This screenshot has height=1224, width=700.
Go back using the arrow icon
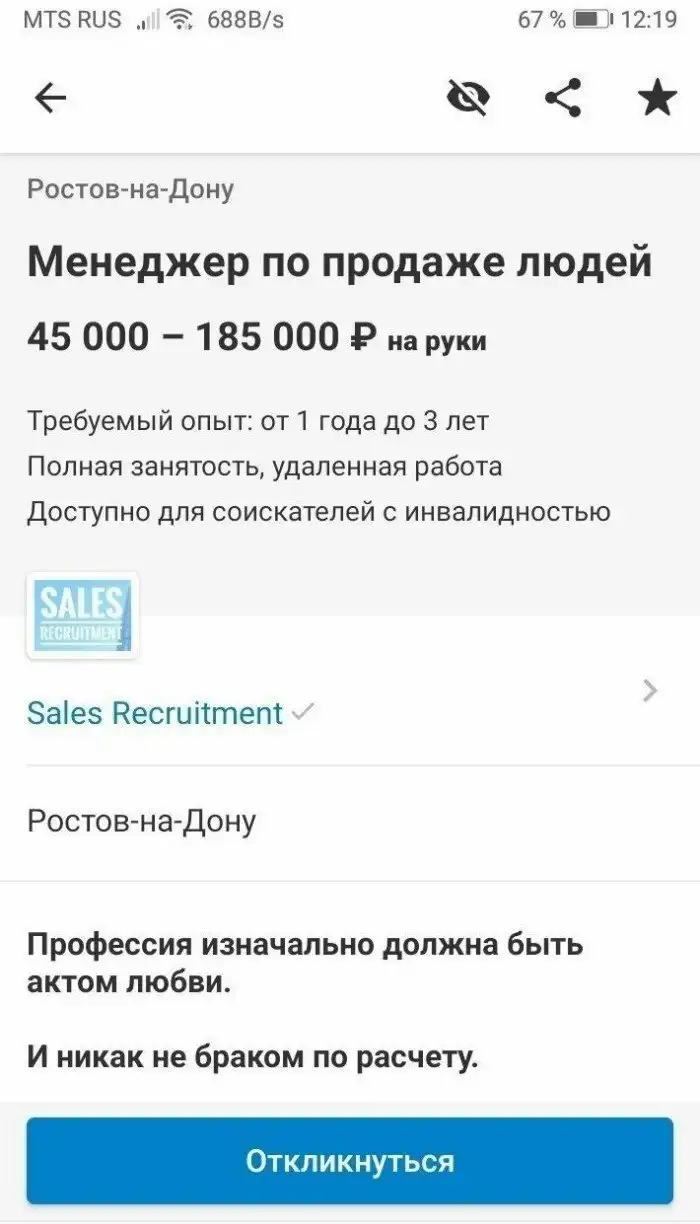tap(50, 98)
